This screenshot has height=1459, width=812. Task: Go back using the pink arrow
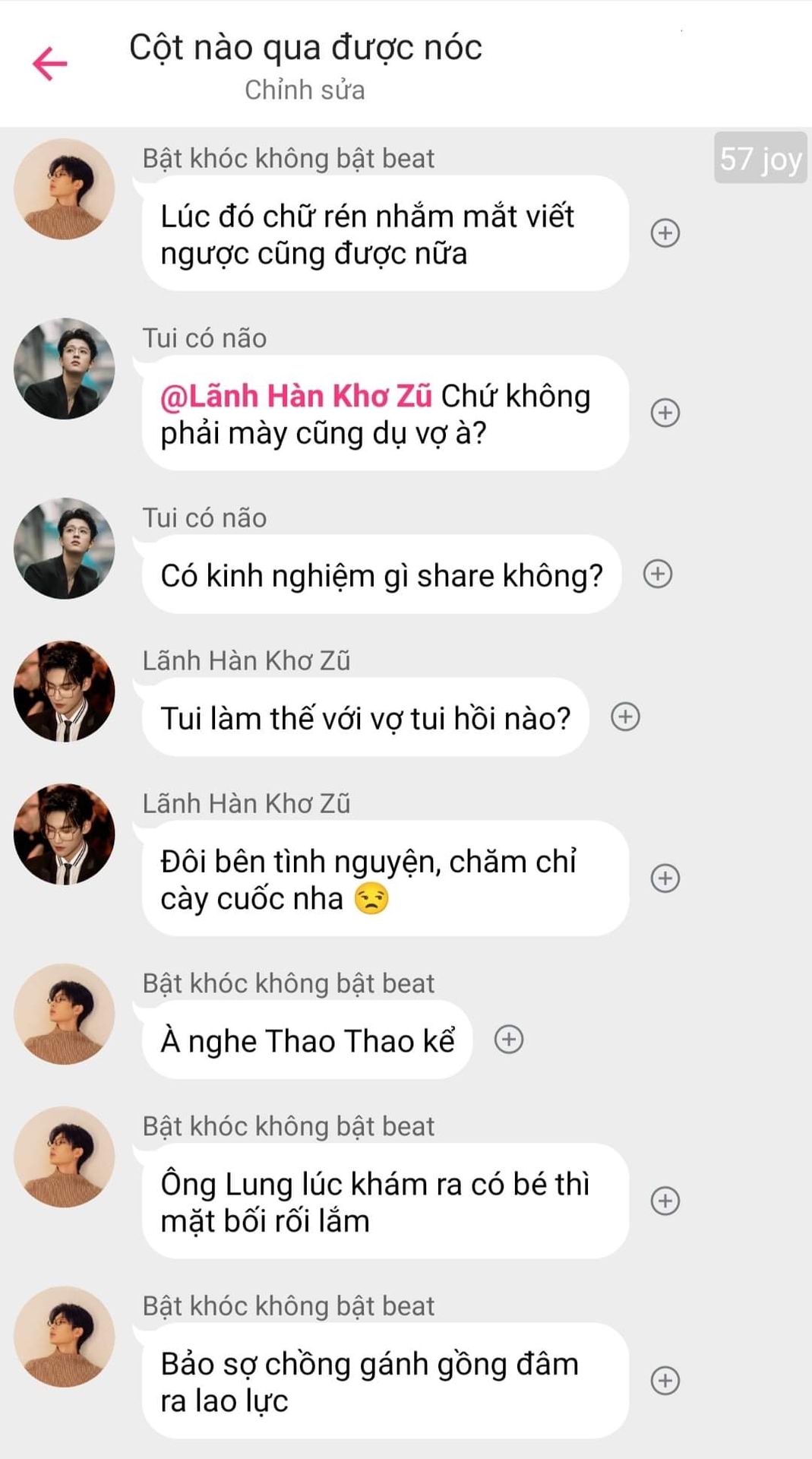click(x=50, y=63)
